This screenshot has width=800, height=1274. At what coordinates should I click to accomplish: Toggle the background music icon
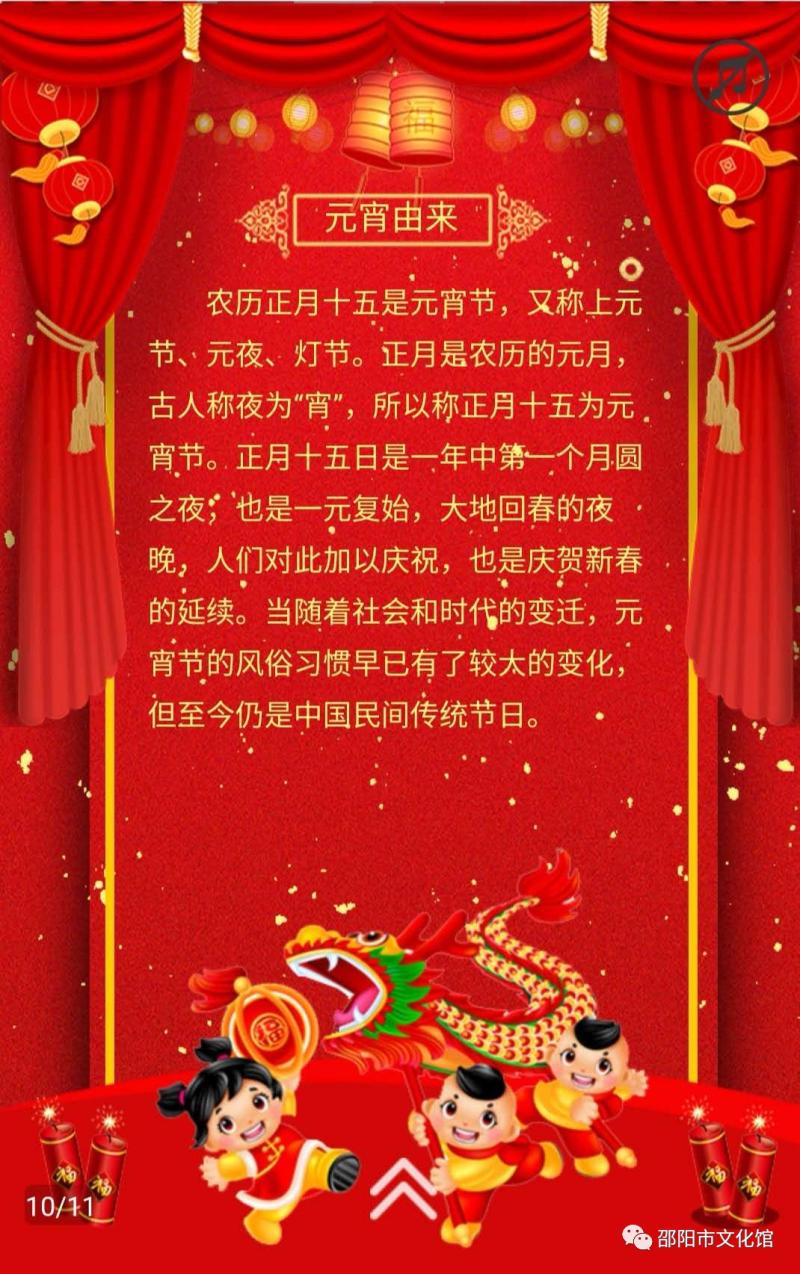click(730, 76)
